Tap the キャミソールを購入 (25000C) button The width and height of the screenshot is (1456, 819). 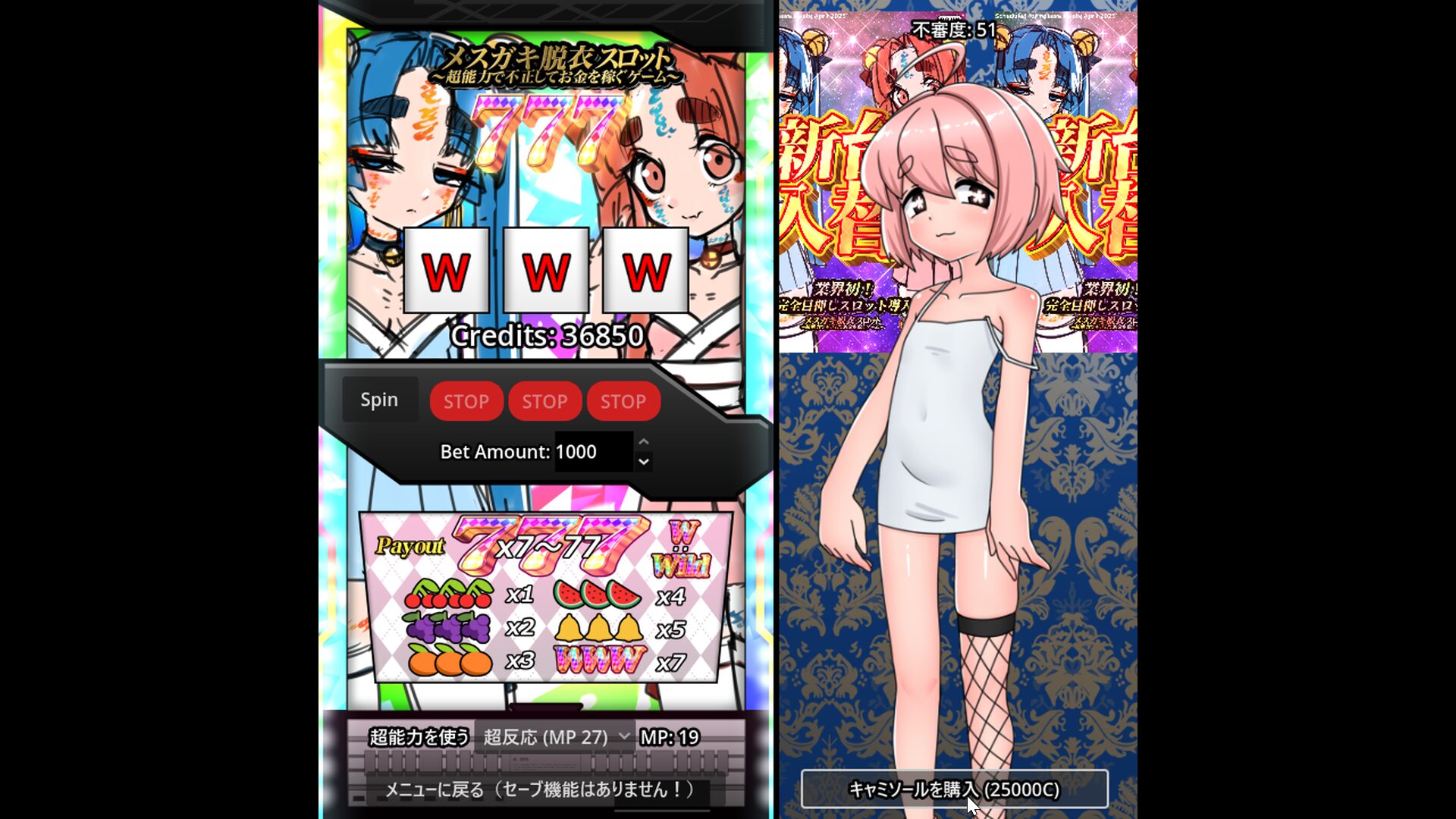click(x=954, y=789)
